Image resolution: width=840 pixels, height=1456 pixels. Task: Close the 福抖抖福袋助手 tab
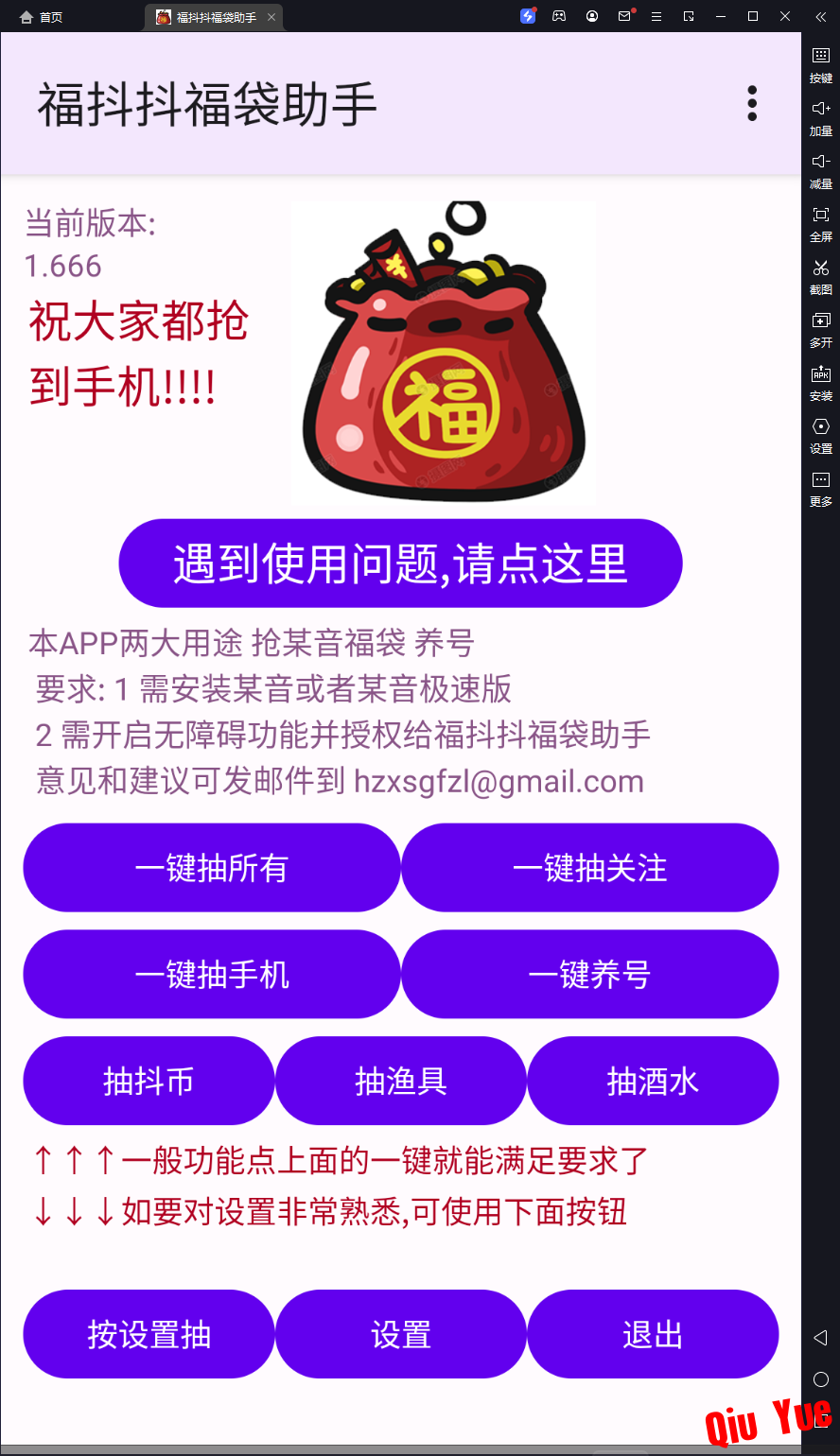point(271,17)
